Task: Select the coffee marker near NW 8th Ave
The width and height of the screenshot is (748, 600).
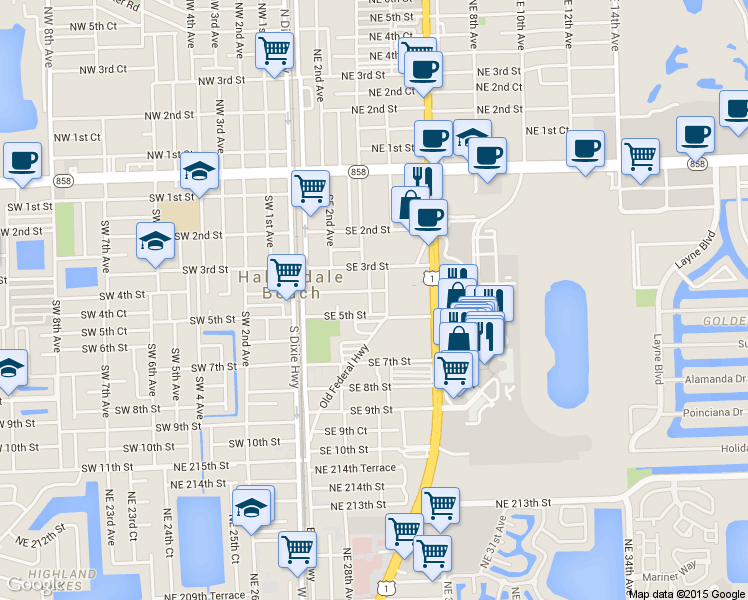Action: (x=21, y=159)
